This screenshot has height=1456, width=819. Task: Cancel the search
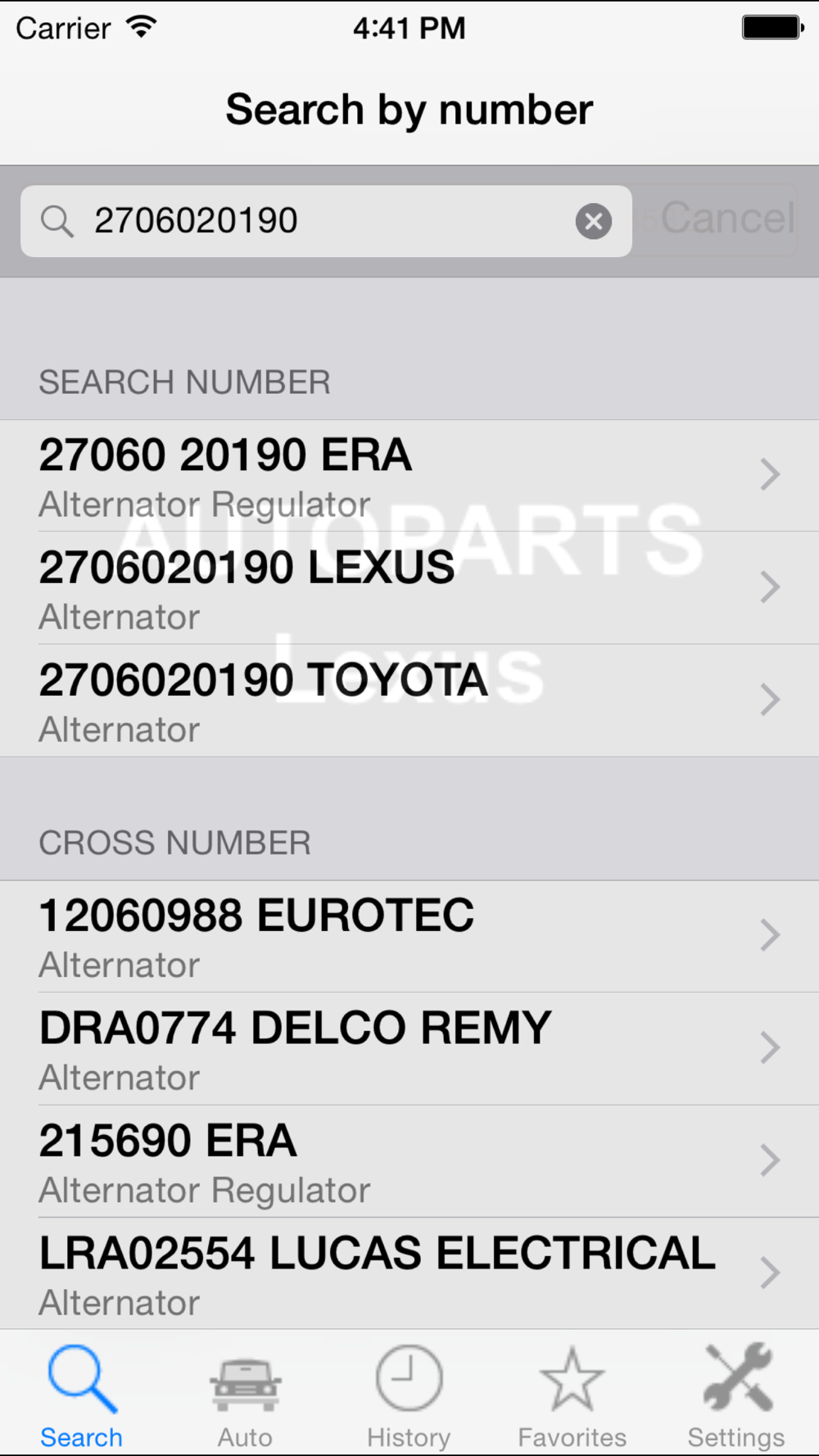(726, 219)
